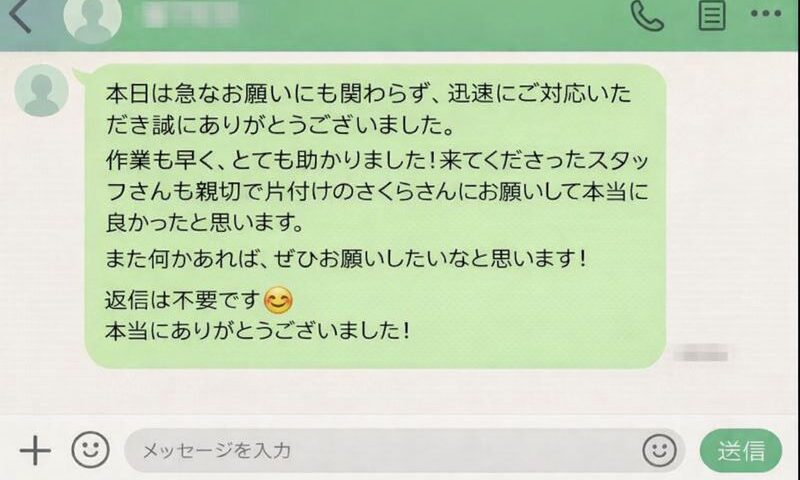This screenshot has width=800, height=480.
Task: Open the plus attachment menu
Action: (35, 450)
